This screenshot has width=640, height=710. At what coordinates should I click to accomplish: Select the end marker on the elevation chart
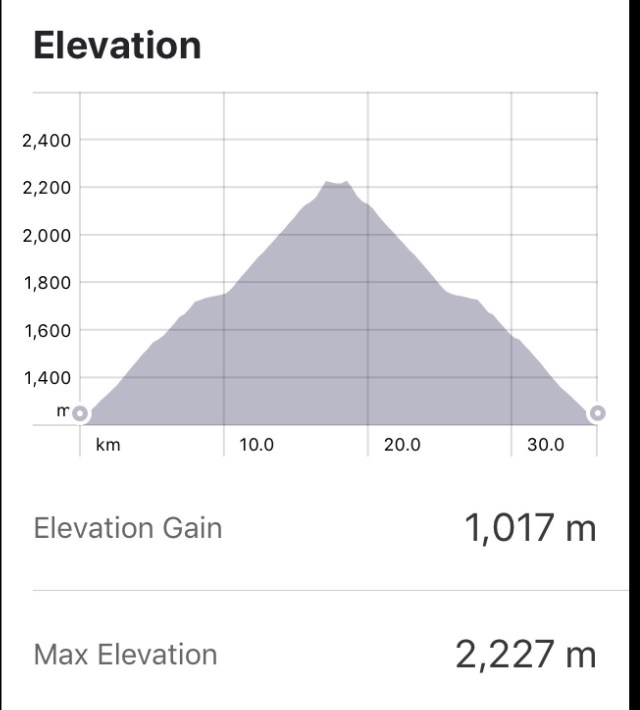pos(597,412)
